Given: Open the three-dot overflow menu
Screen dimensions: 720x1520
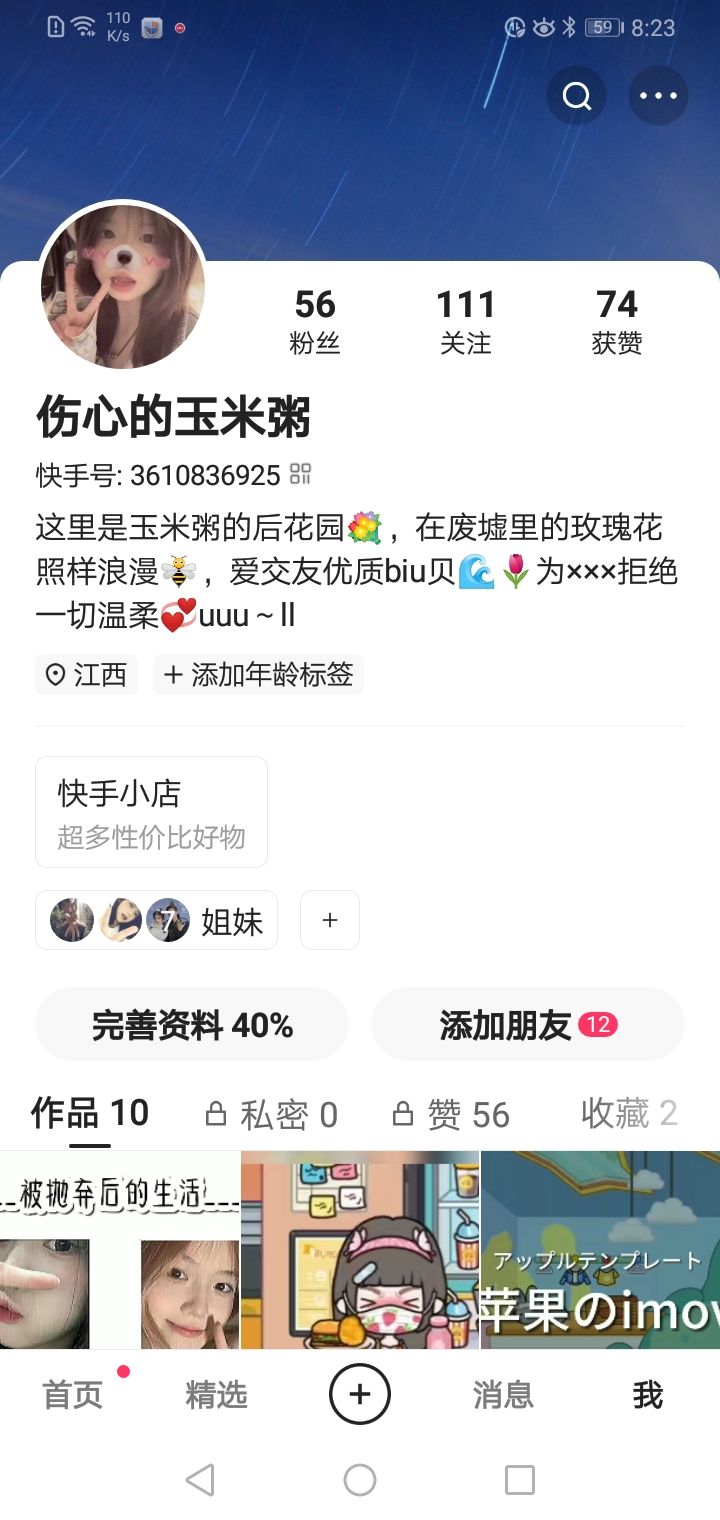Looking at the screenshot, I should click(658, 96).
